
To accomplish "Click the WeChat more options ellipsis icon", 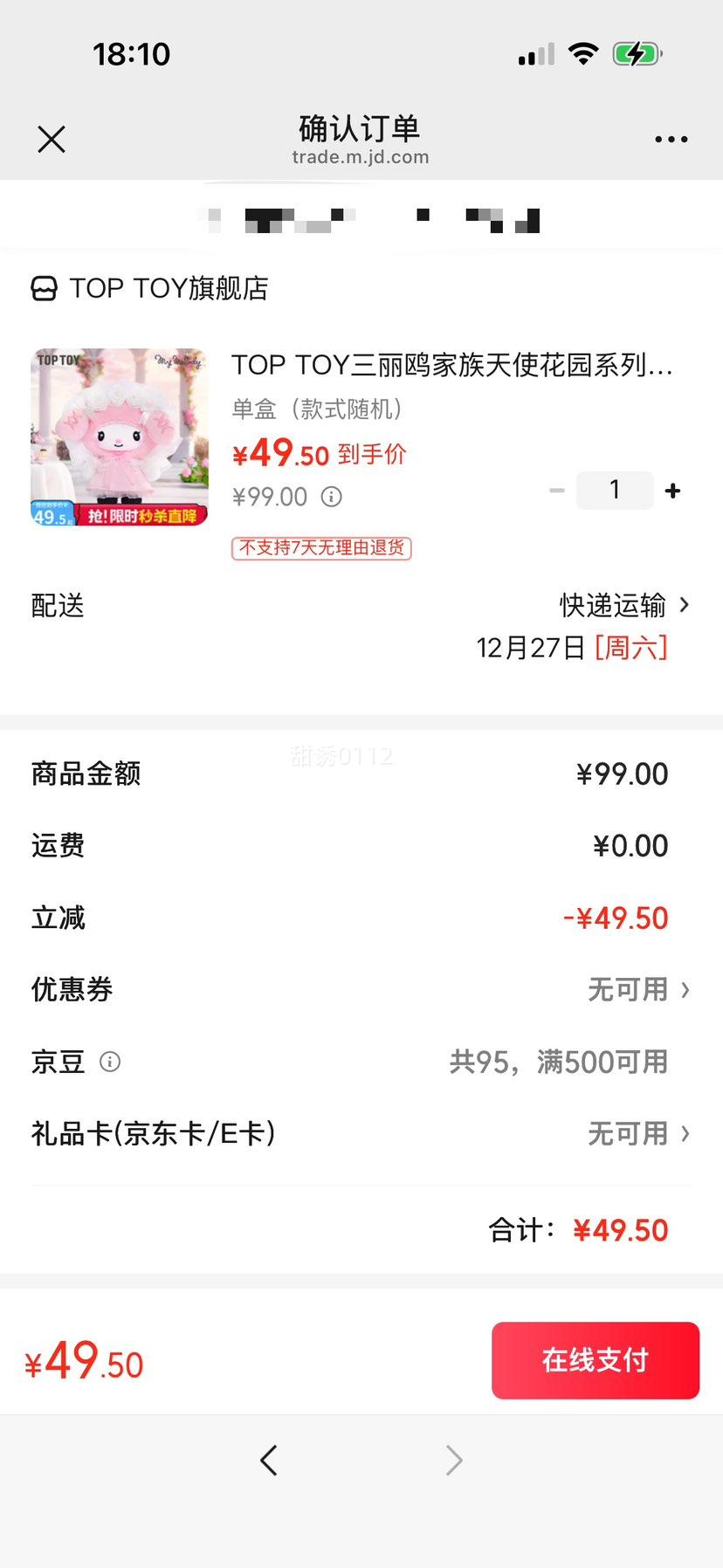I will click(x=671, y=139).
